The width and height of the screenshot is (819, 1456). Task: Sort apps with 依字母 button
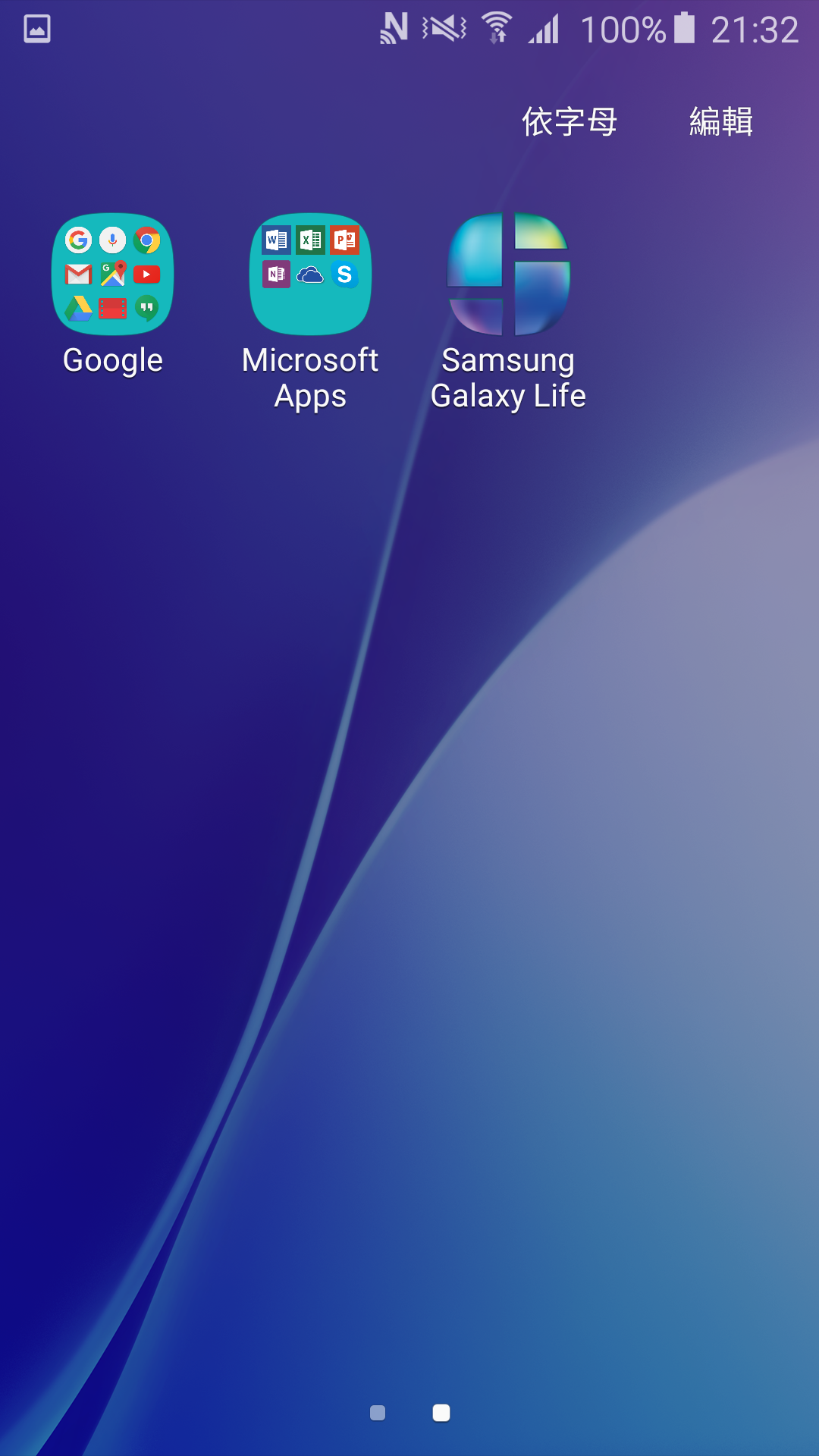click(570, 121)
